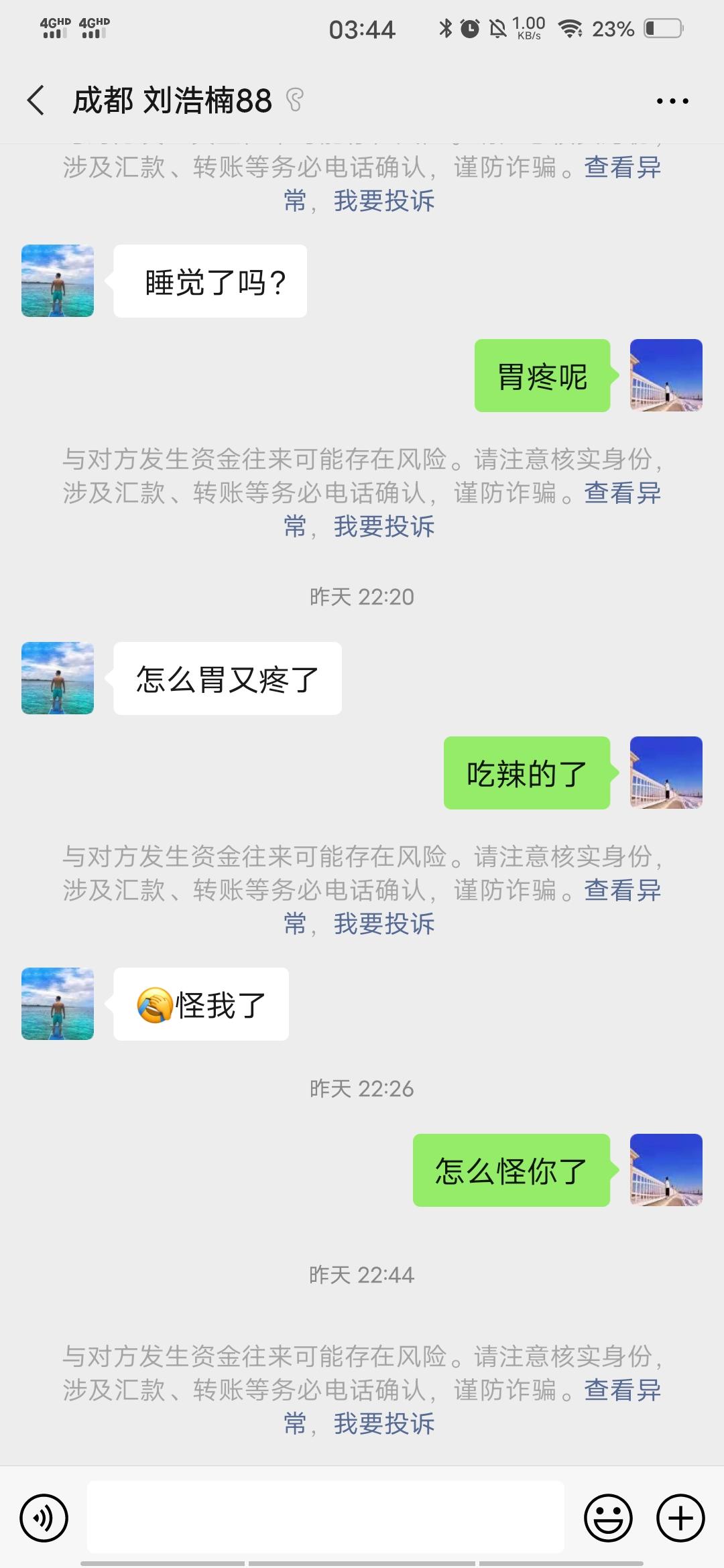Go back from the 刘浩楠88 chat
Screen dimensions: 724x1568
point(36,101)
